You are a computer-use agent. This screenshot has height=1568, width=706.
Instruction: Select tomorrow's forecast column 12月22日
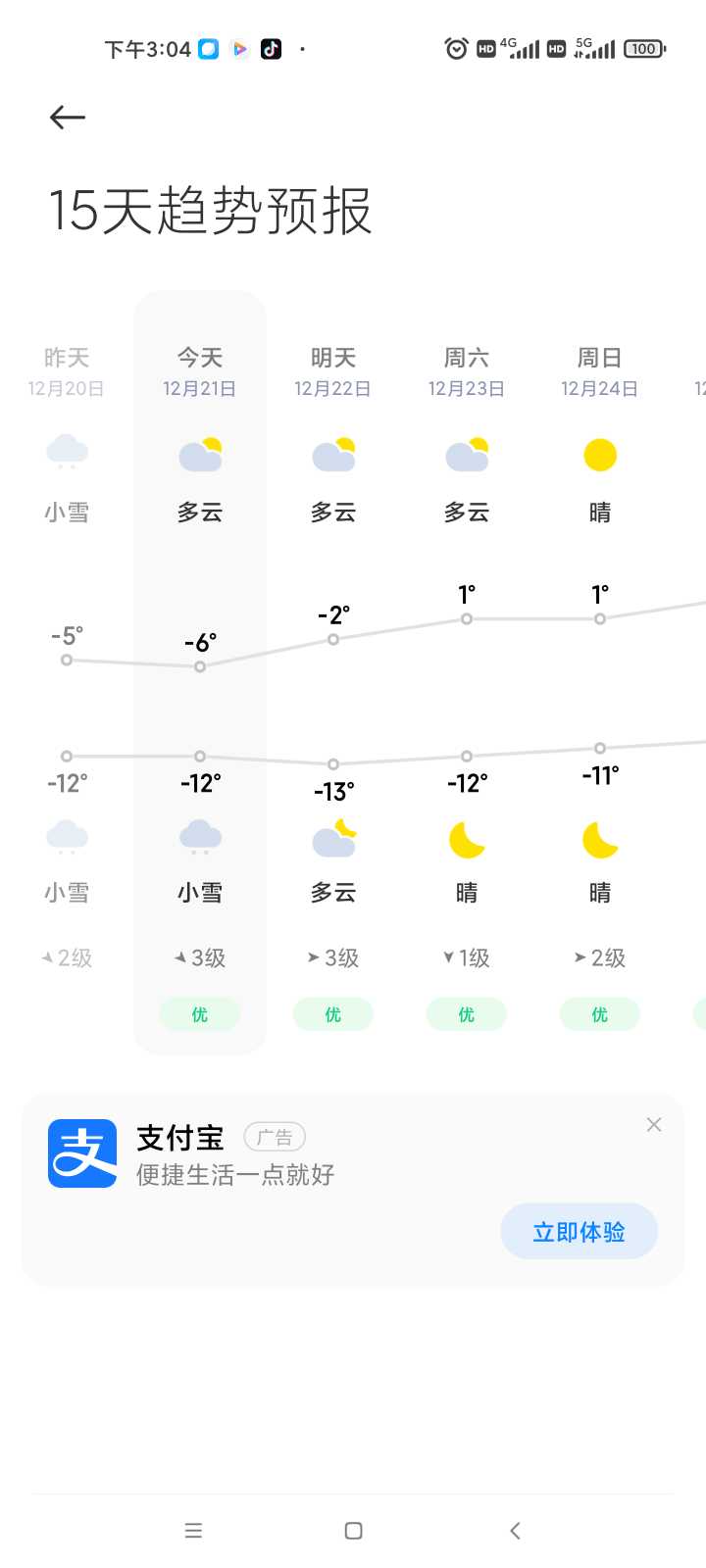tap(333, 672)
